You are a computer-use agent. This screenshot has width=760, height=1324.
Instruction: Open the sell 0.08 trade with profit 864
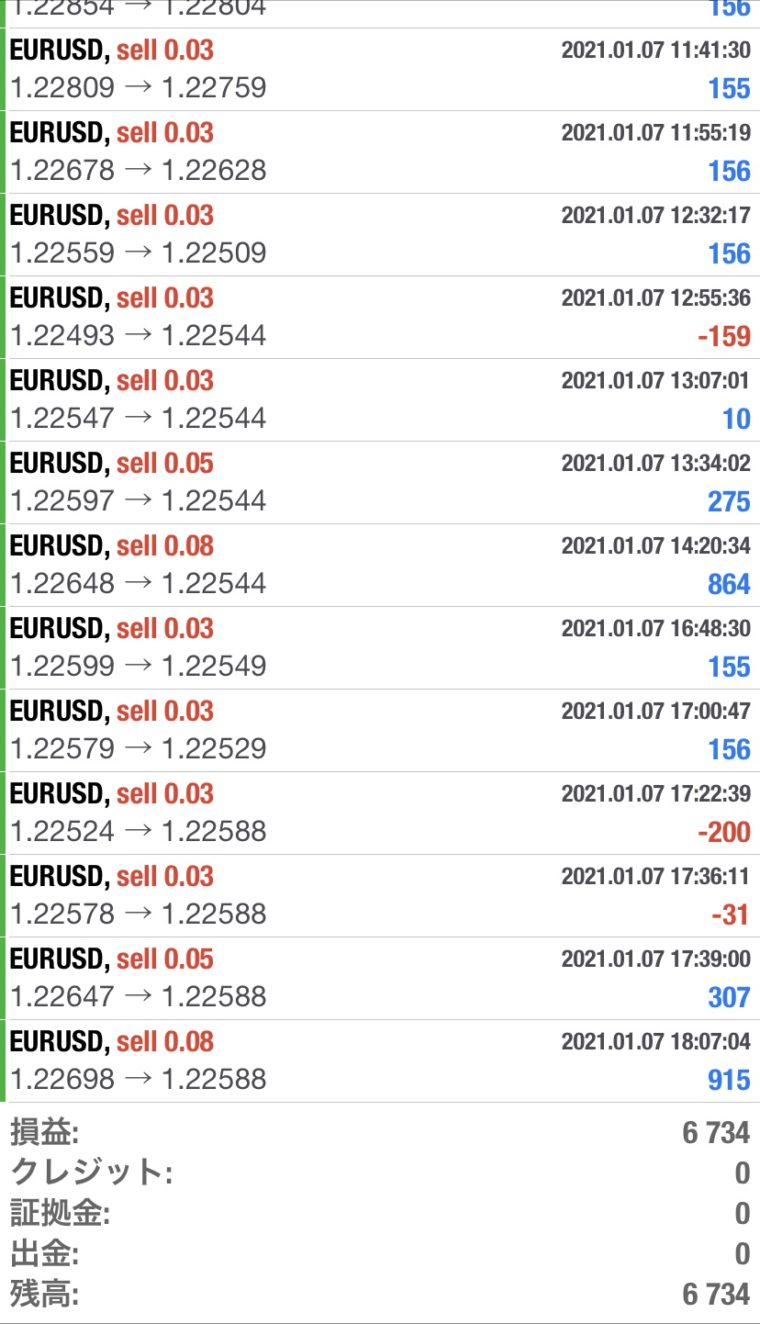click(380, 565)
